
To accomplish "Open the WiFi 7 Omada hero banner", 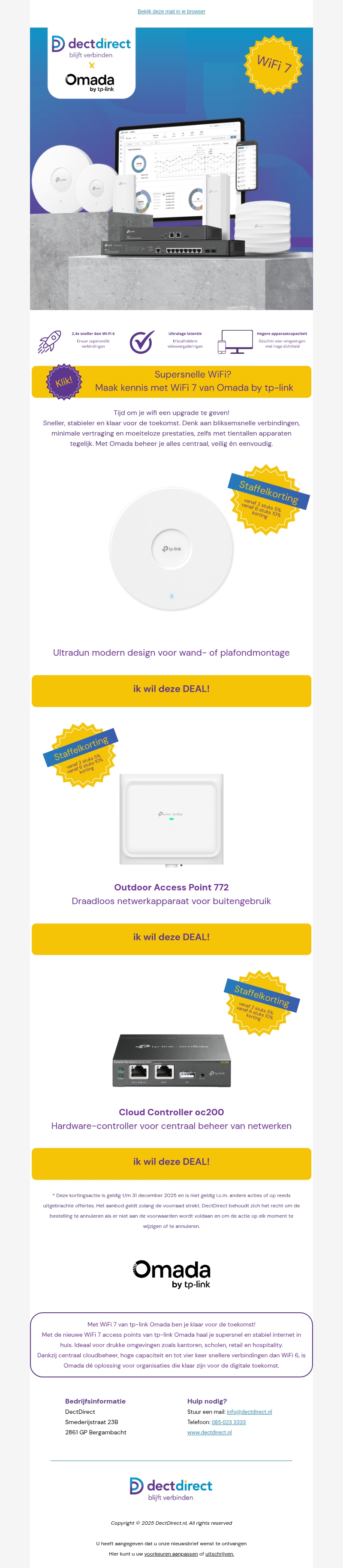I will pos(171,169).
